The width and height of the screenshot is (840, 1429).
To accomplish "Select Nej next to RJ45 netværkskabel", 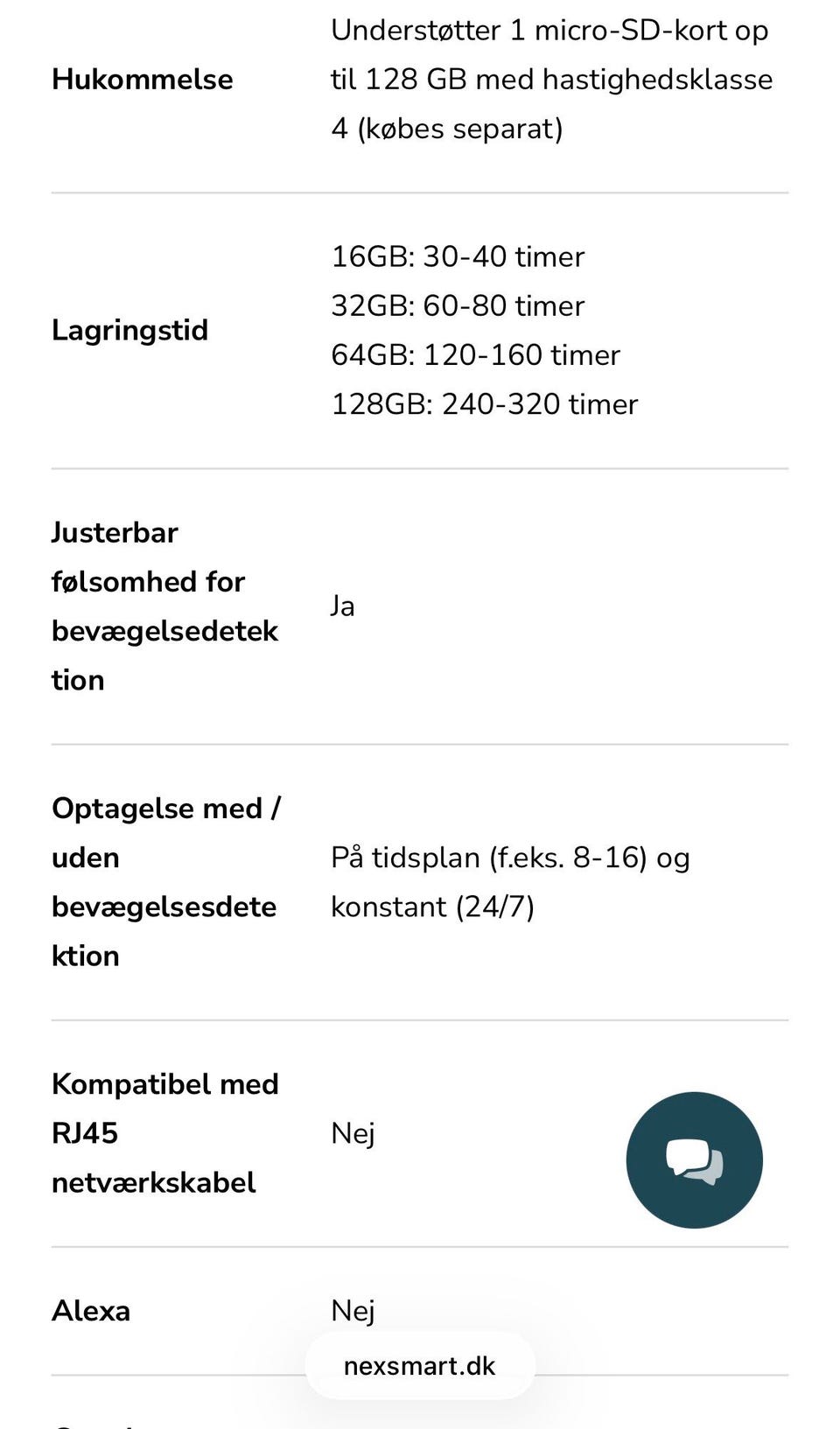I will point(353,1132).
